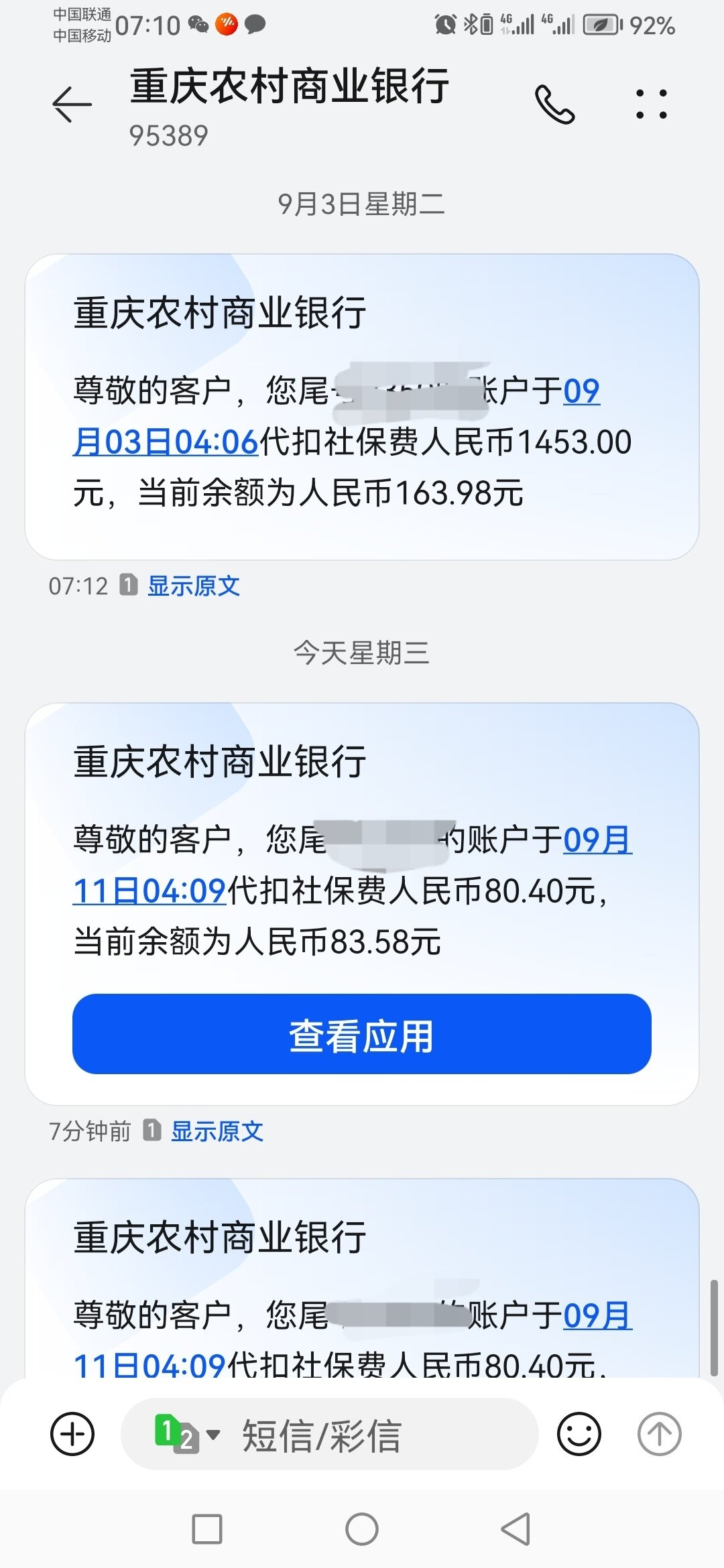Call 重庆农村商业银行 via phone icon
The height and width of the screenshot is (1568, 724).
554,105
